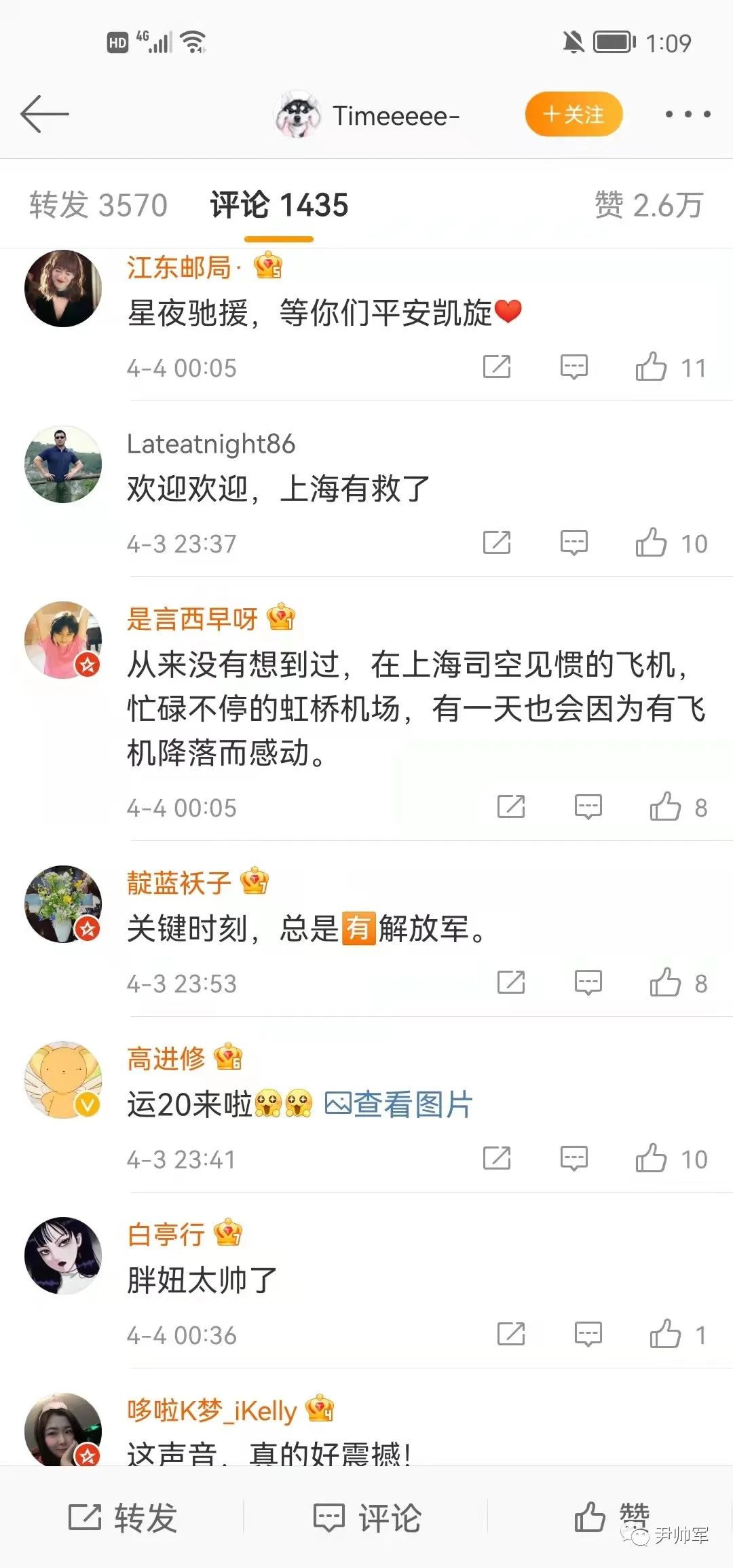Switch to the 转发 3570 tab

(x=98, y=205)
